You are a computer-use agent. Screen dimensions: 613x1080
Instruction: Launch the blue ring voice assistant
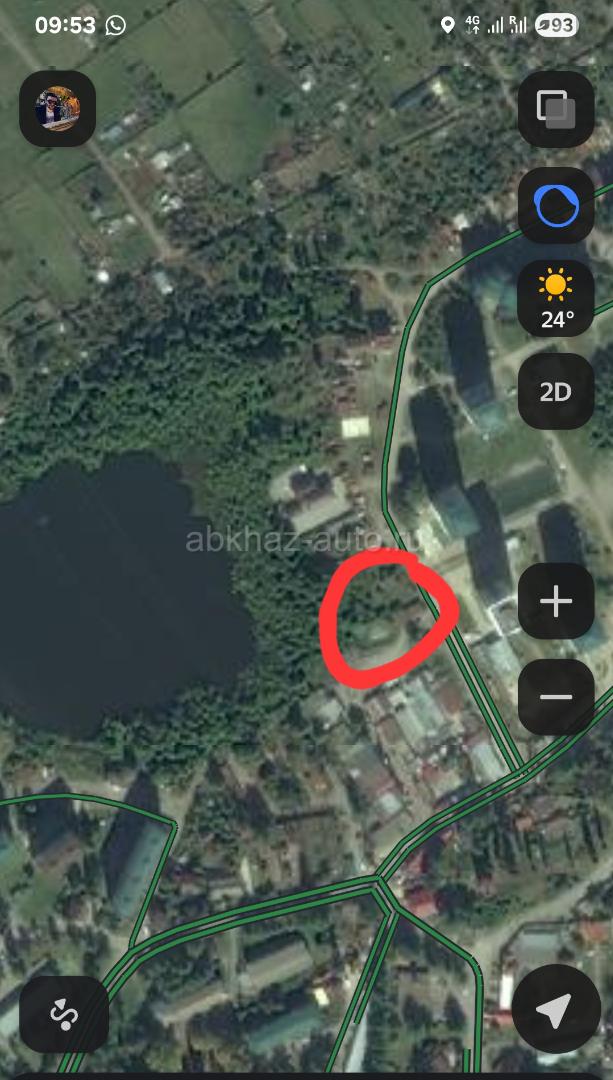pyautogui.click(x=555, y=205)
